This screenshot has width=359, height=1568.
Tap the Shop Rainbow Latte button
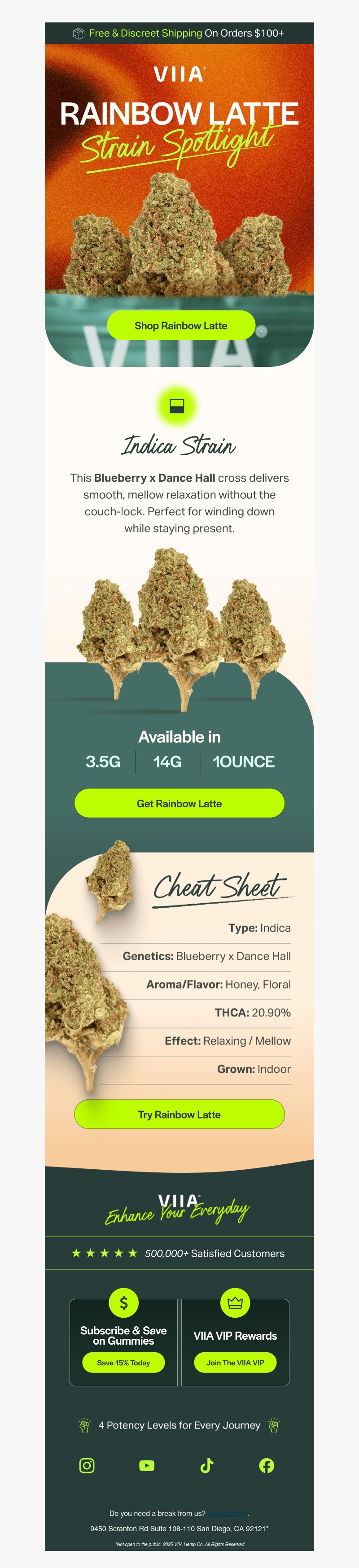(x=180, y=326)
